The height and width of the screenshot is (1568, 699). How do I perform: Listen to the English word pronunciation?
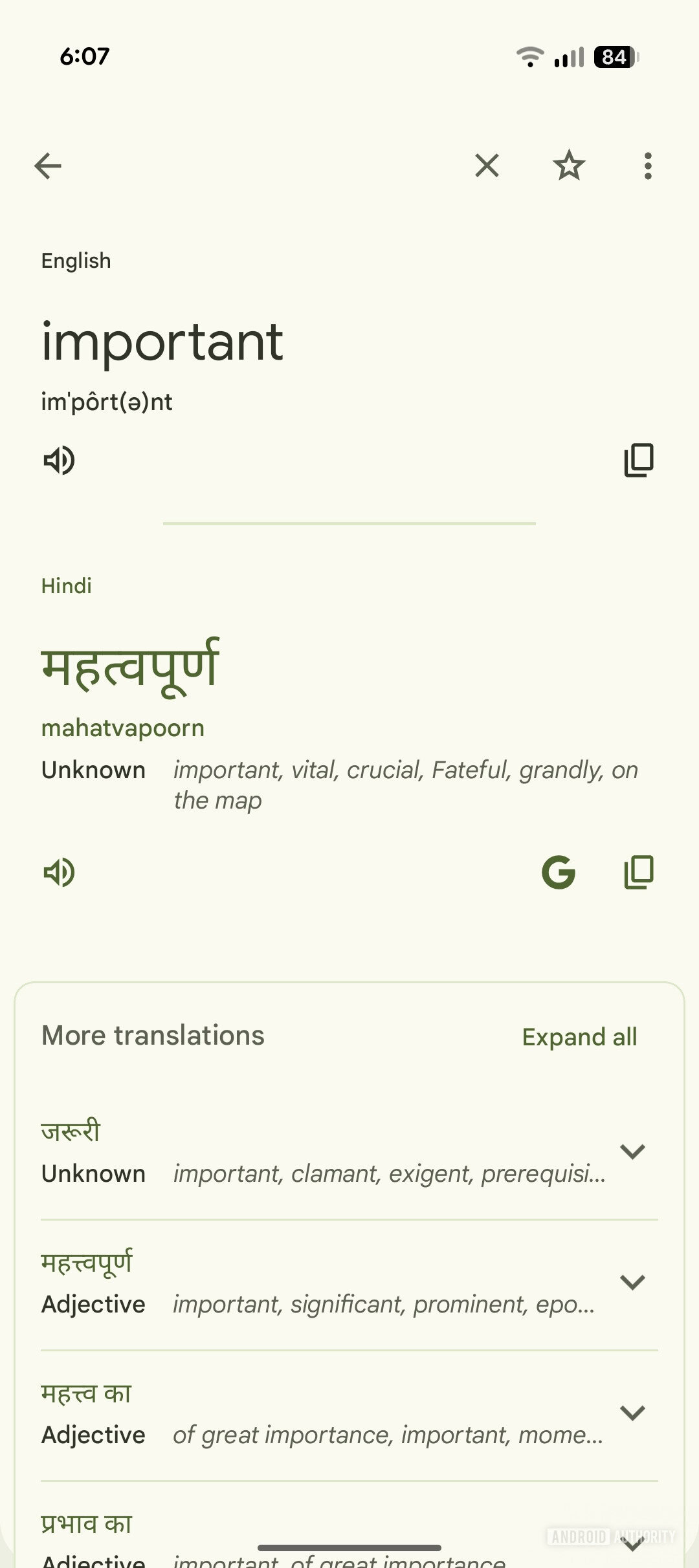pos(60,461)
